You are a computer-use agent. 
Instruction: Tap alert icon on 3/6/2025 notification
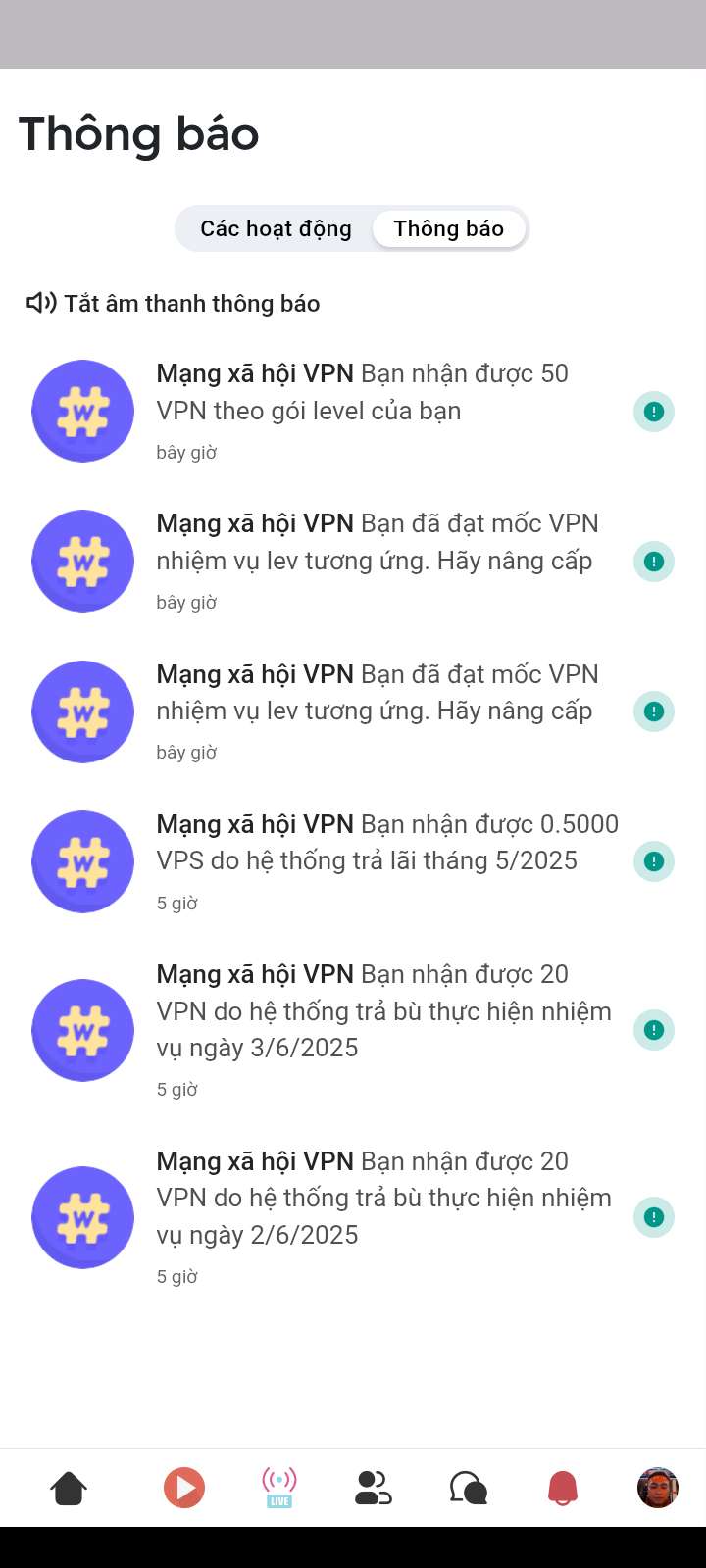[654, 1030]
